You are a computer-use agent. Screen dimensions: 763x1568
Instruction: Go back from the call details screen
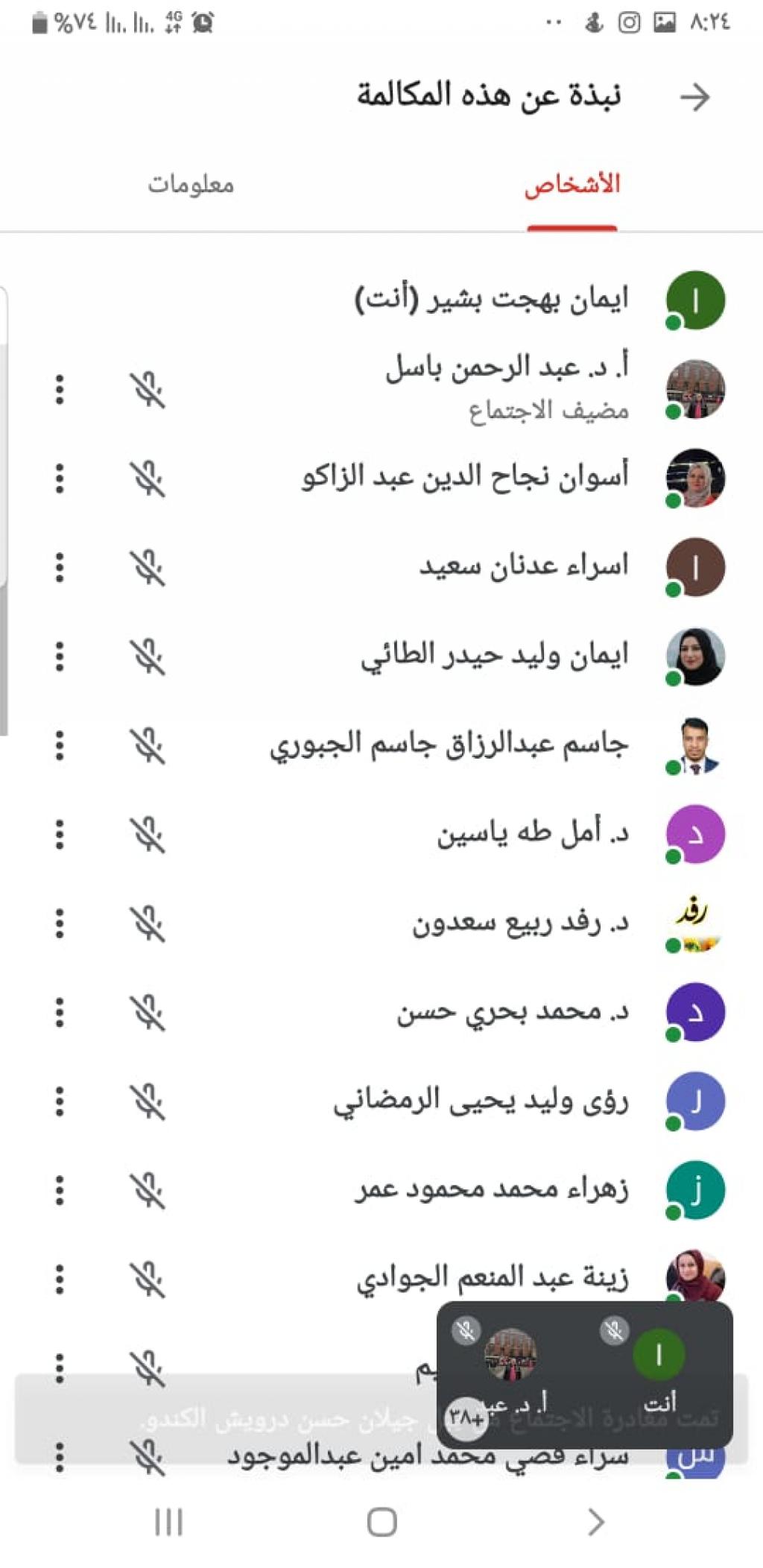pos(694,97)
